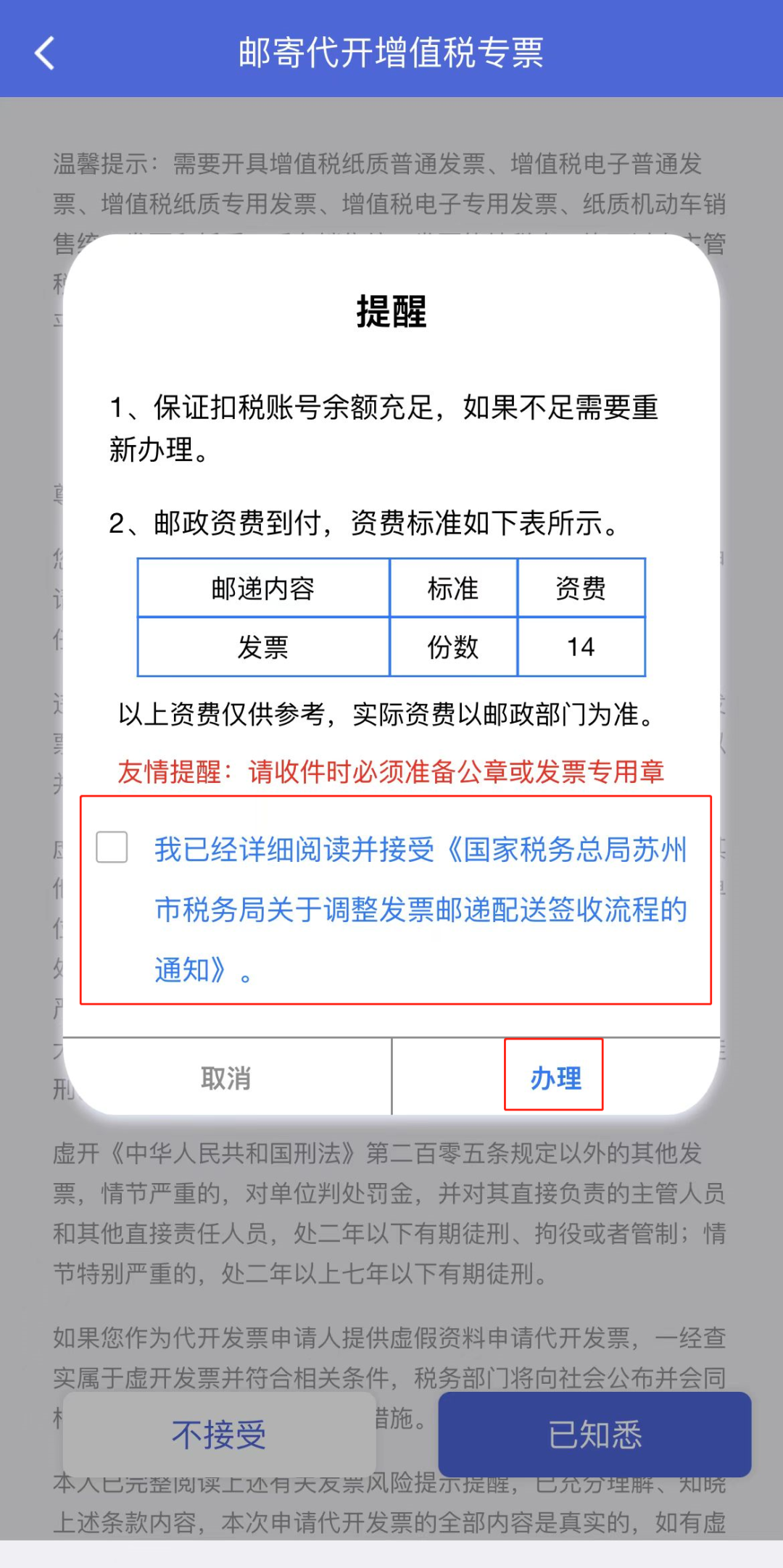The image size is (783, 1568).
Task: Go back using the top-left arrow
Action: point(45,53)
